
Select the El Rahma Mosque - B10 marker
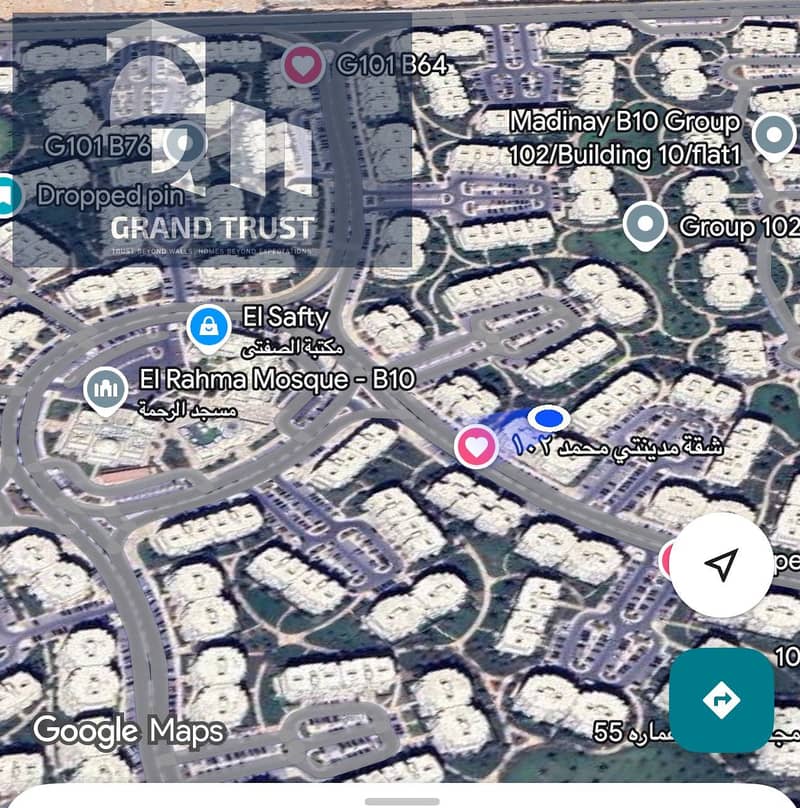point(105,389)
